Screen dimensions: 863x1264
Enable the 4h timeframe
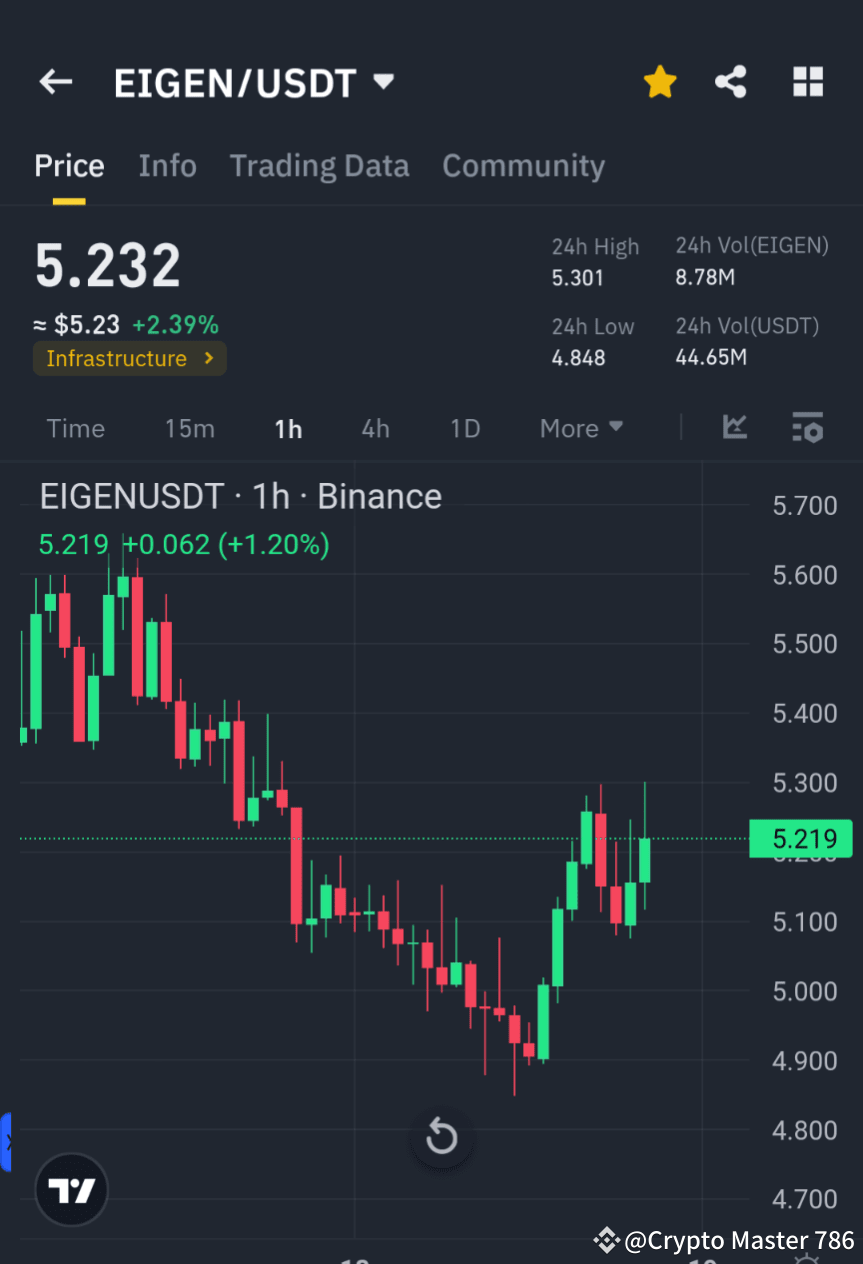375,428
